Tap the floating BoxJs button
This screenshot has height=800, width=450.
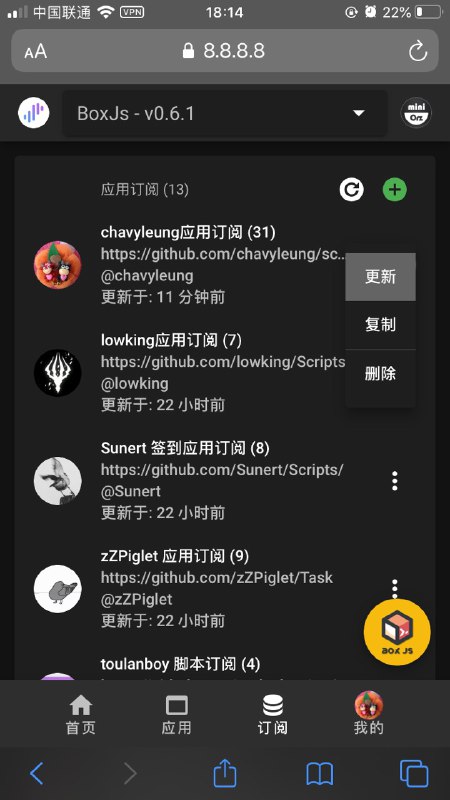(x=397, y=633)
